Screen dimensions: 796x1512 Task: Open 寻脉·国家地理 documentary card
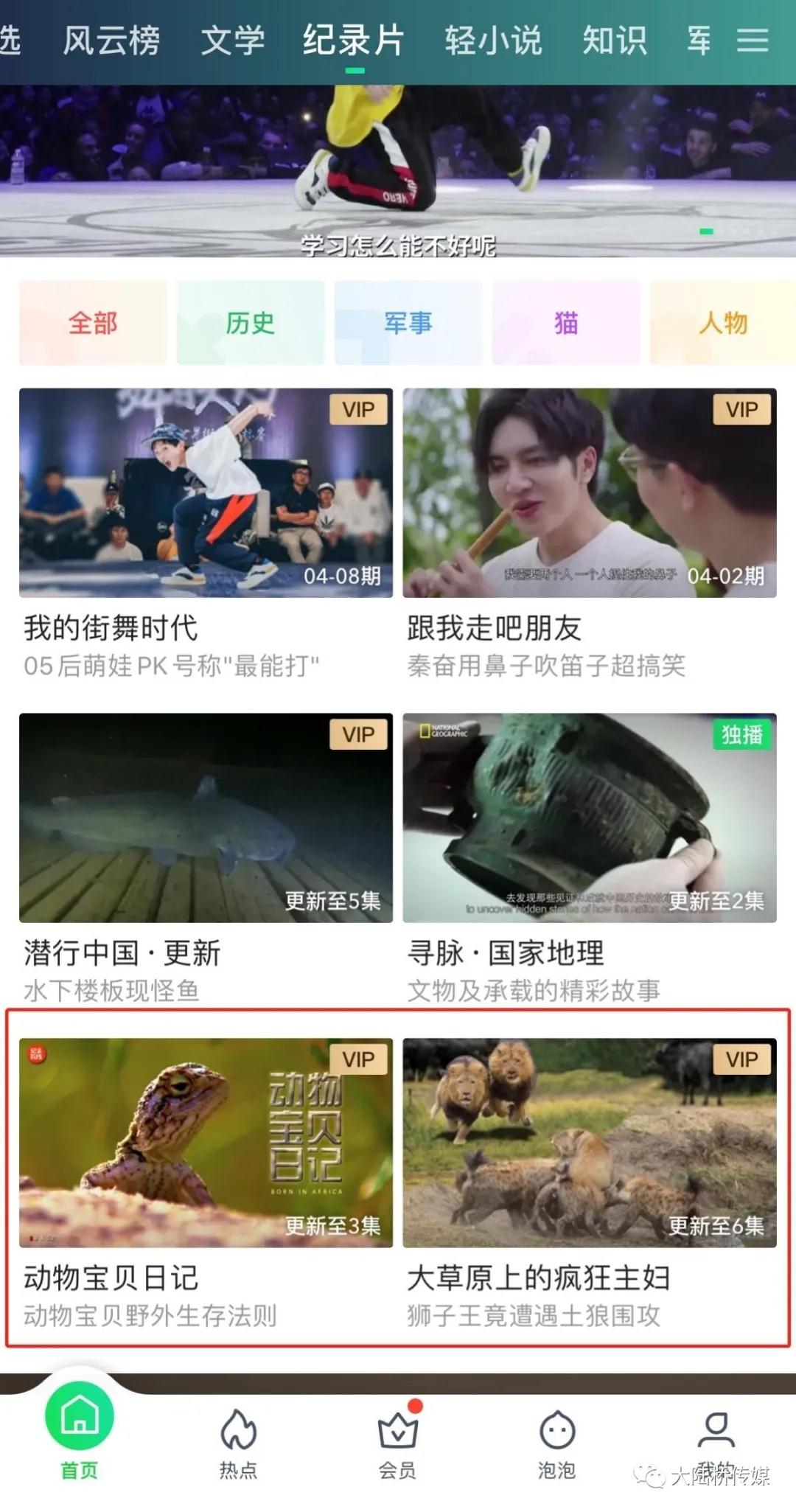(x=590, y=818)
